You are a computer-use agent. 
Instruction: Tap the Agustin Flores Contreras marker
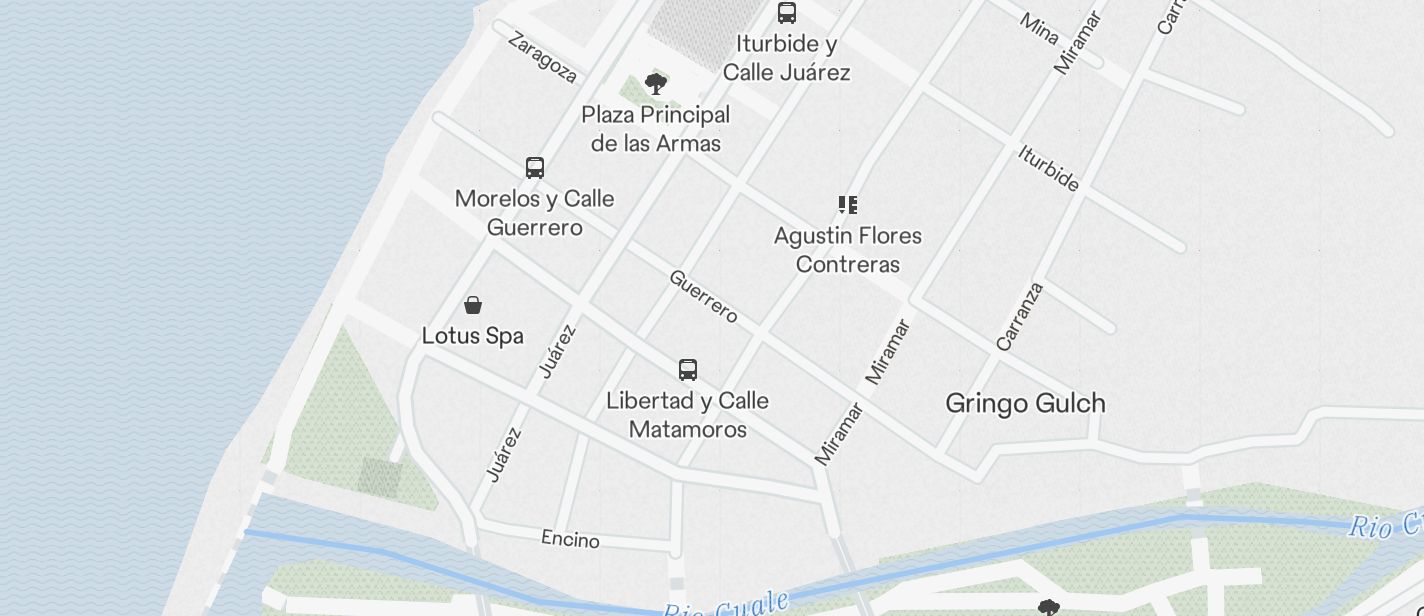pos(848,205)
